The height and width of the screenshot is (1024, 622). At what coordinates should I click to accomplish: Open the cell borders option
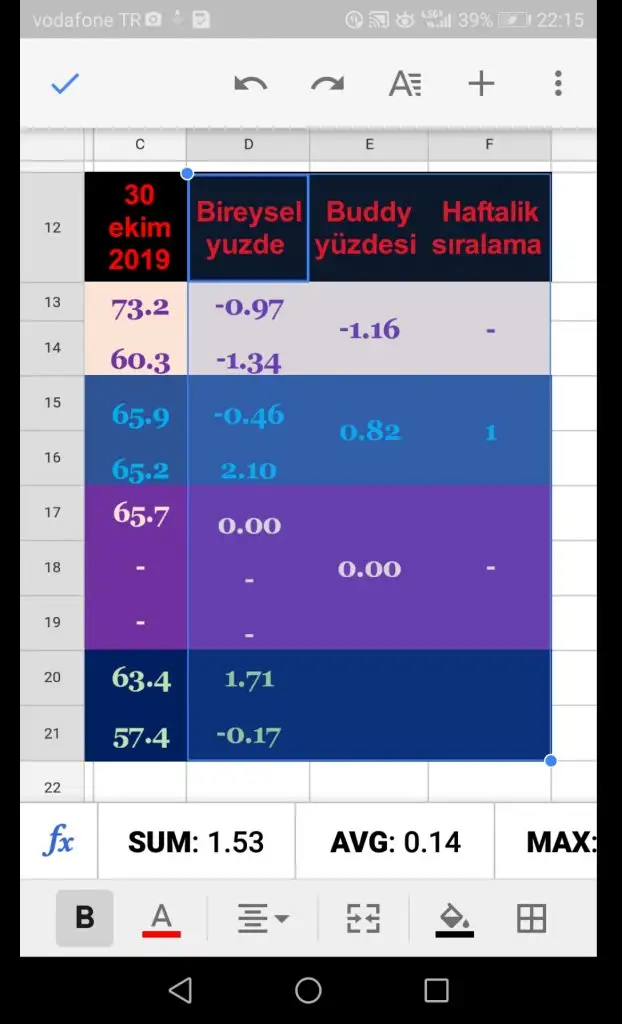click(531, 917)
